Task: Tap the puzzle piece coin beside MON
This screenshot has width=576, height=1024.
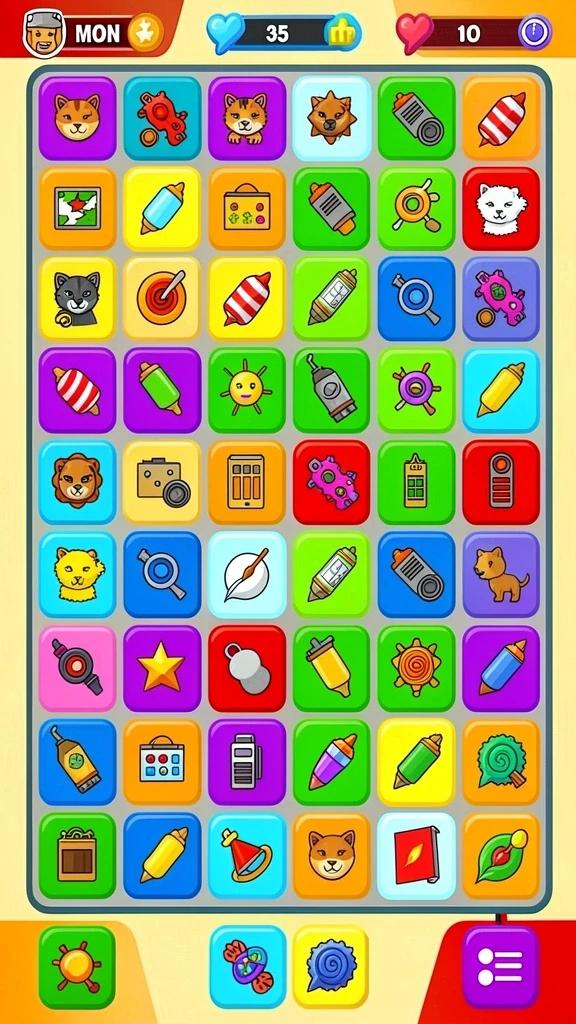Action: pos(145,33)
